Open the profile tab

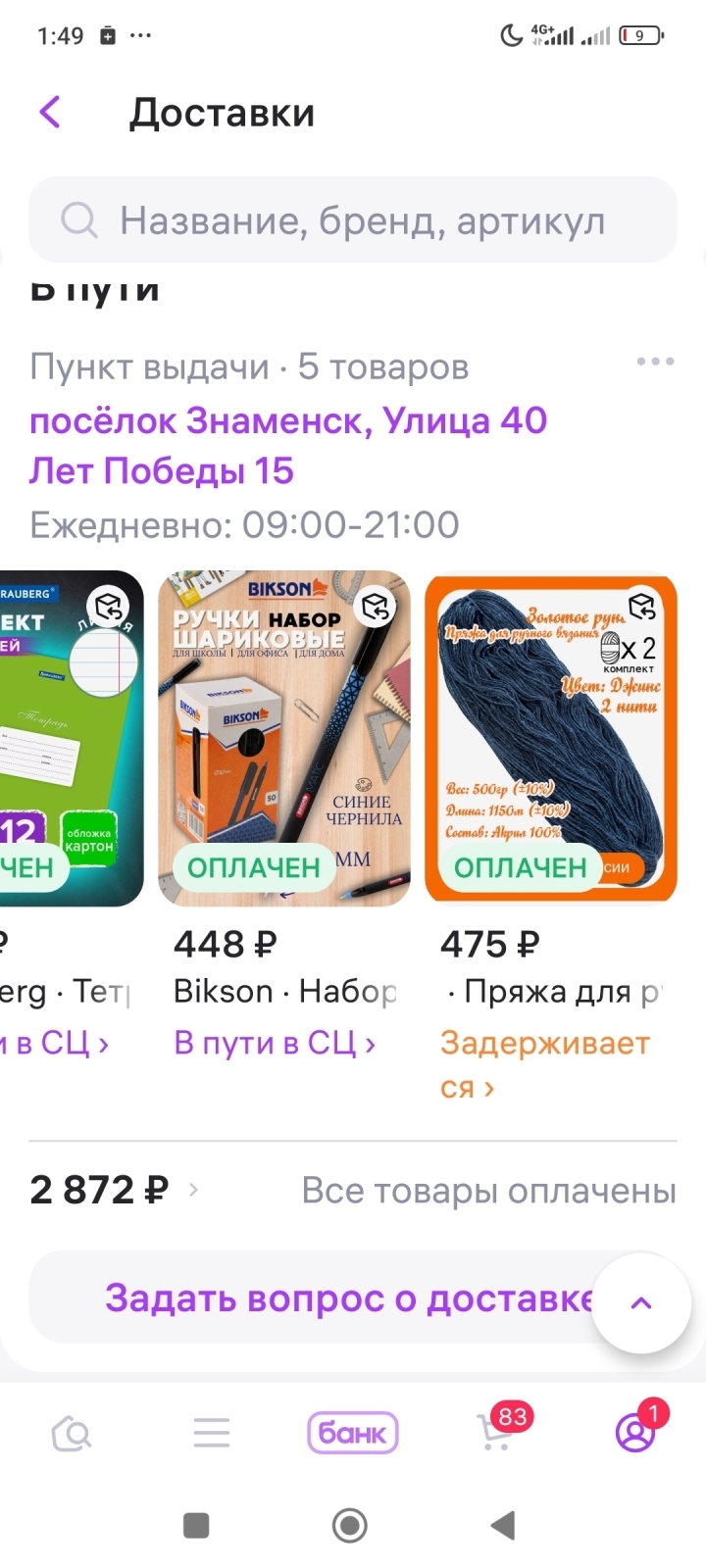(x=635, y=1434)
